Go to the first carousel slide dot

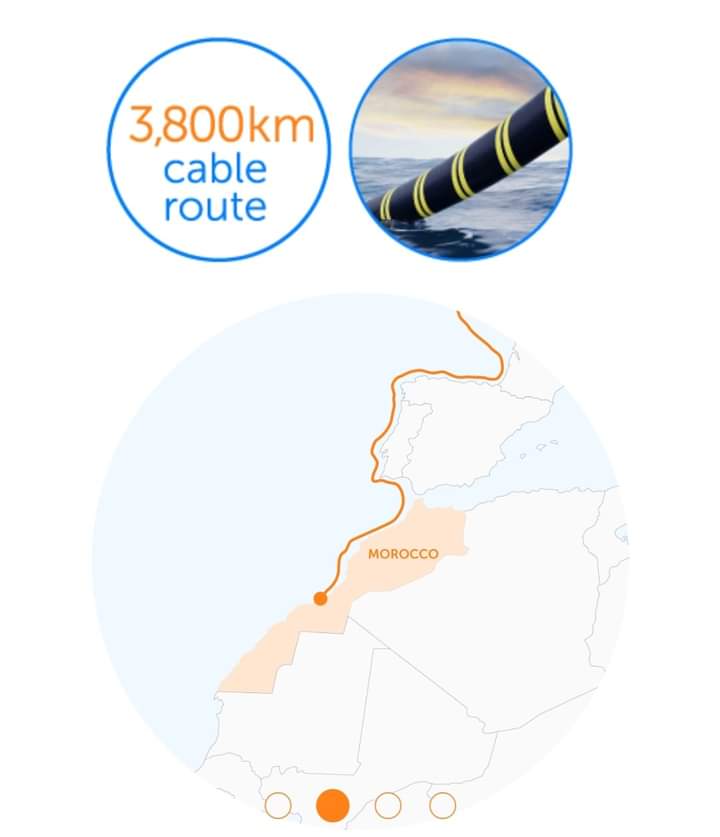coord(278,805)
